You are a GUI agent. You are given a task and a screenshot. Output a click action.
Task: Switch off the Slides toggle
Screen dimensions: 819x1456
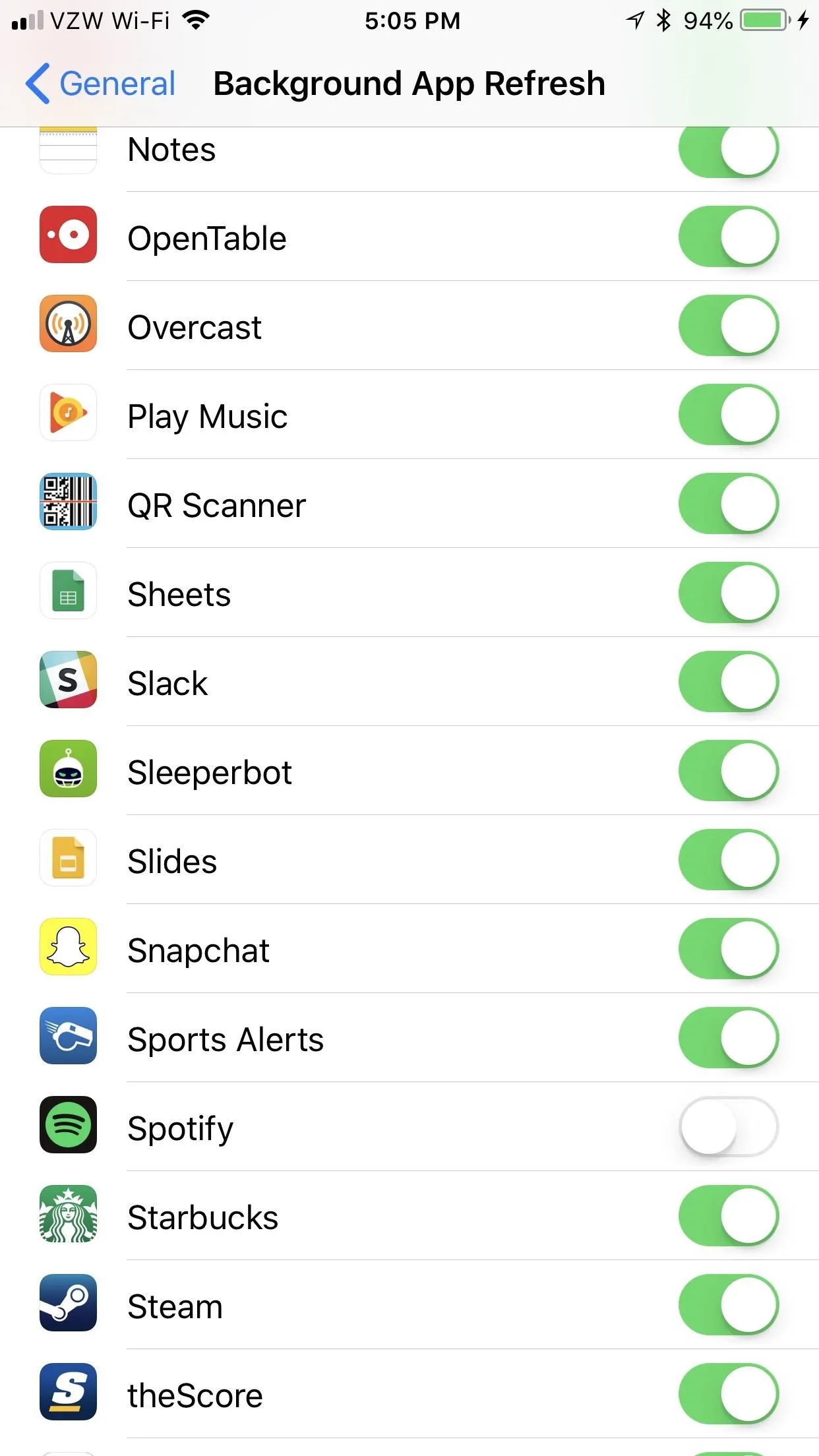(x=729, y=859)
